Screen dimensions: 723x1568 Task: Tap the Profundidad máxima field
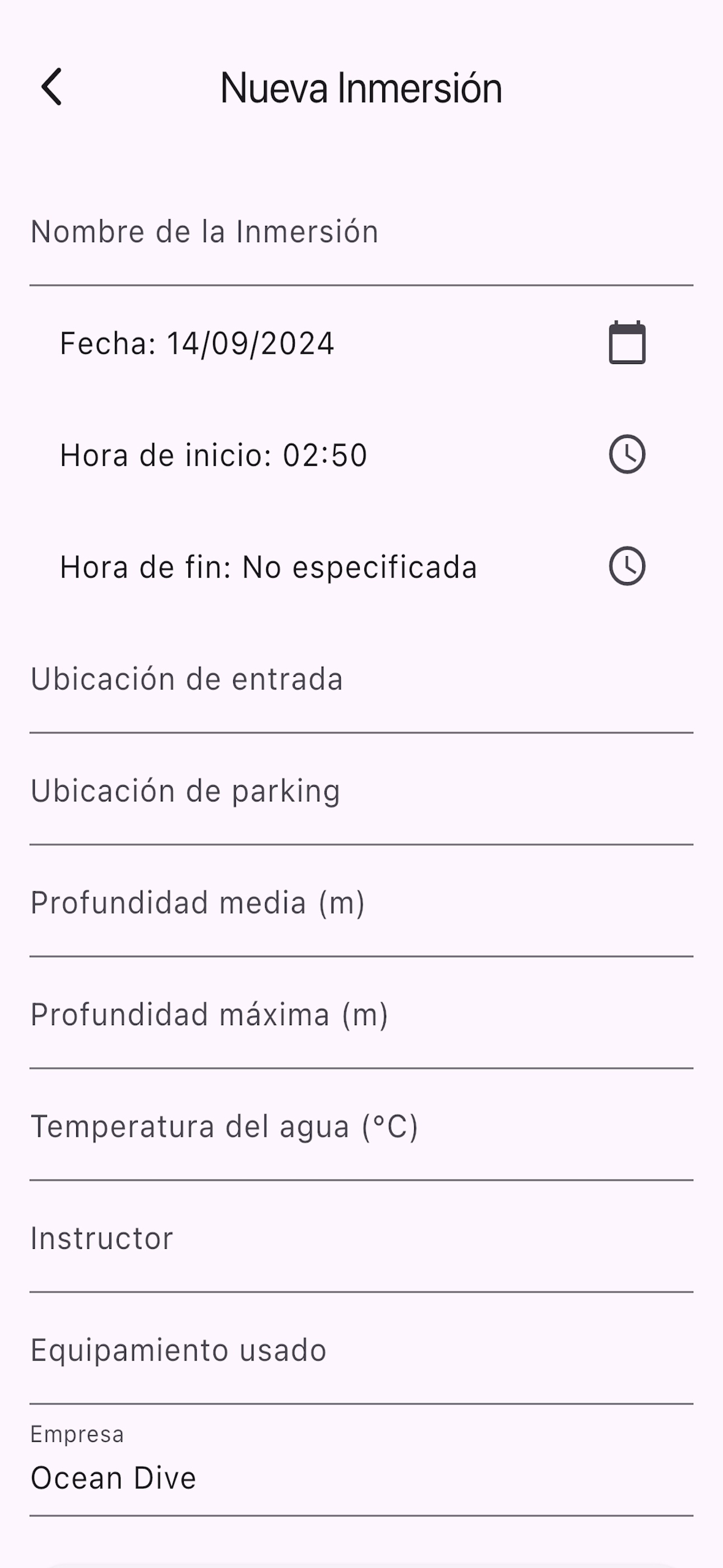[361, 1015]
